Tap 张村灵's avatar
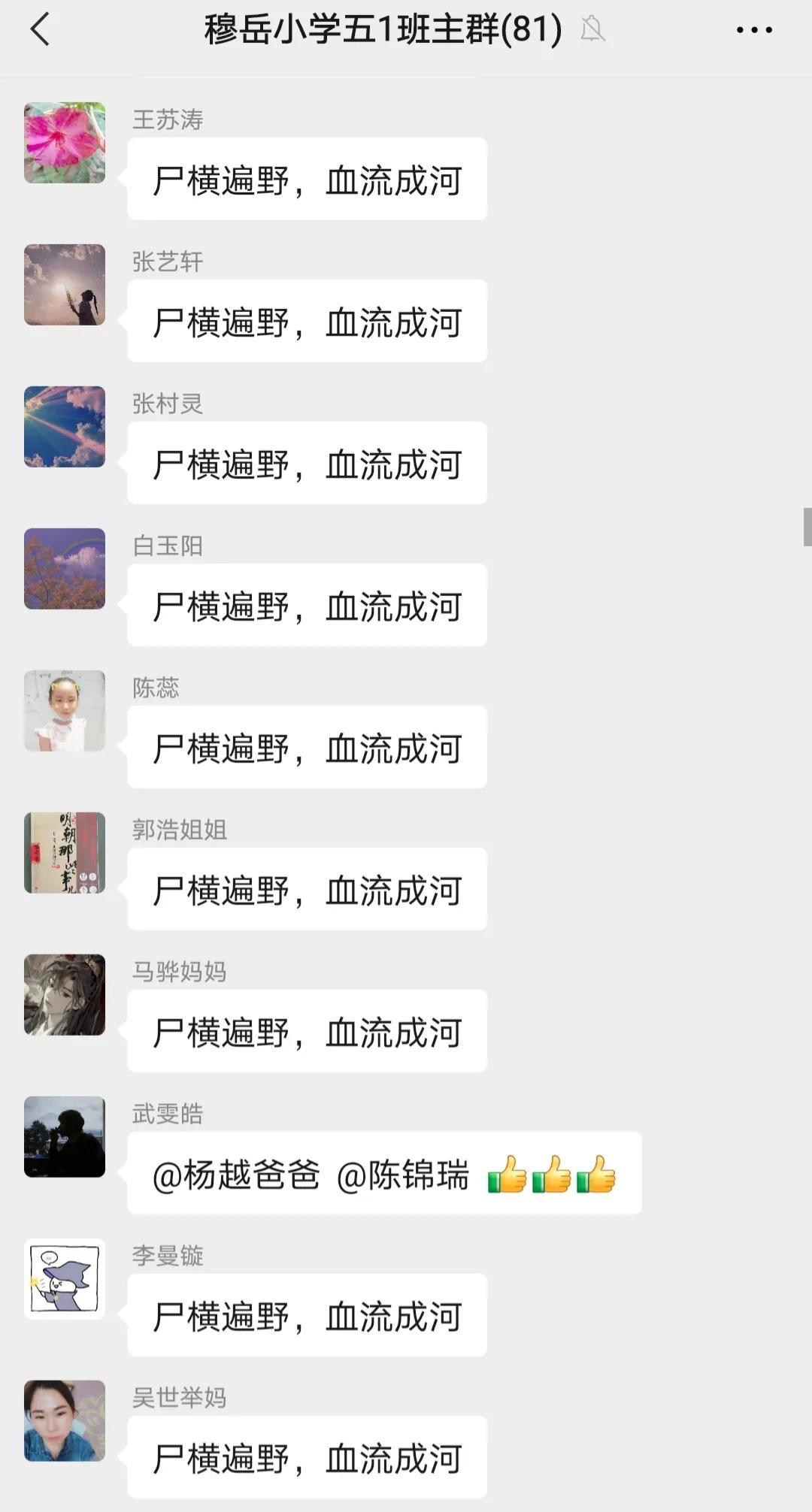 65,427
